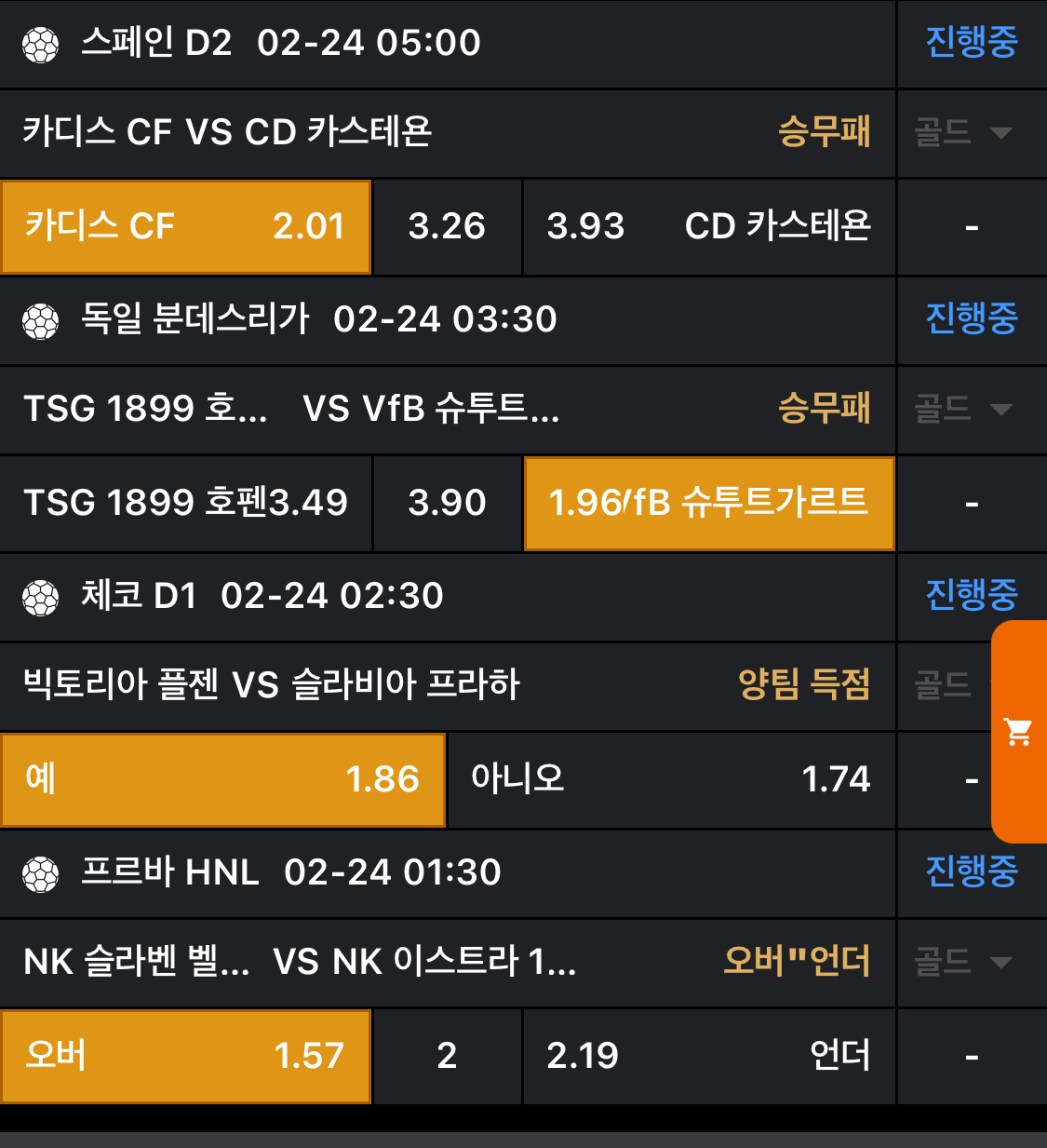The image size is (1047, 1148).
Task: Expand 골드 dropdown for NK 슬라벤 match
Action: (965, 962)
